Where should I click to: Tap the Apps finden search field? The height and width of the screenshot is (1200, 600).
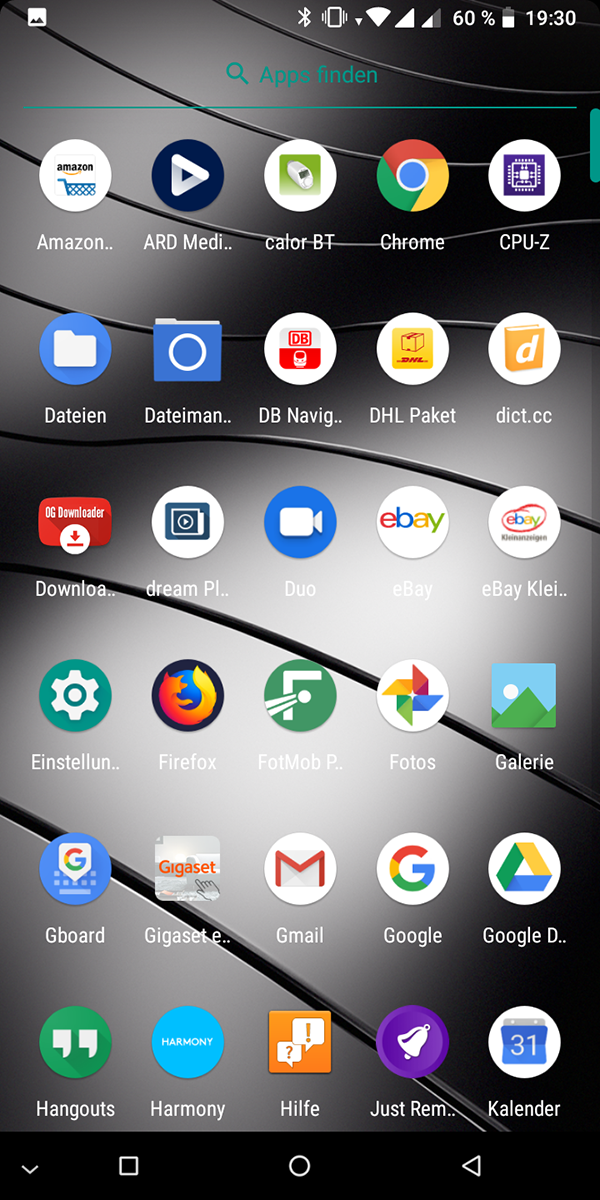click(300, 75)
